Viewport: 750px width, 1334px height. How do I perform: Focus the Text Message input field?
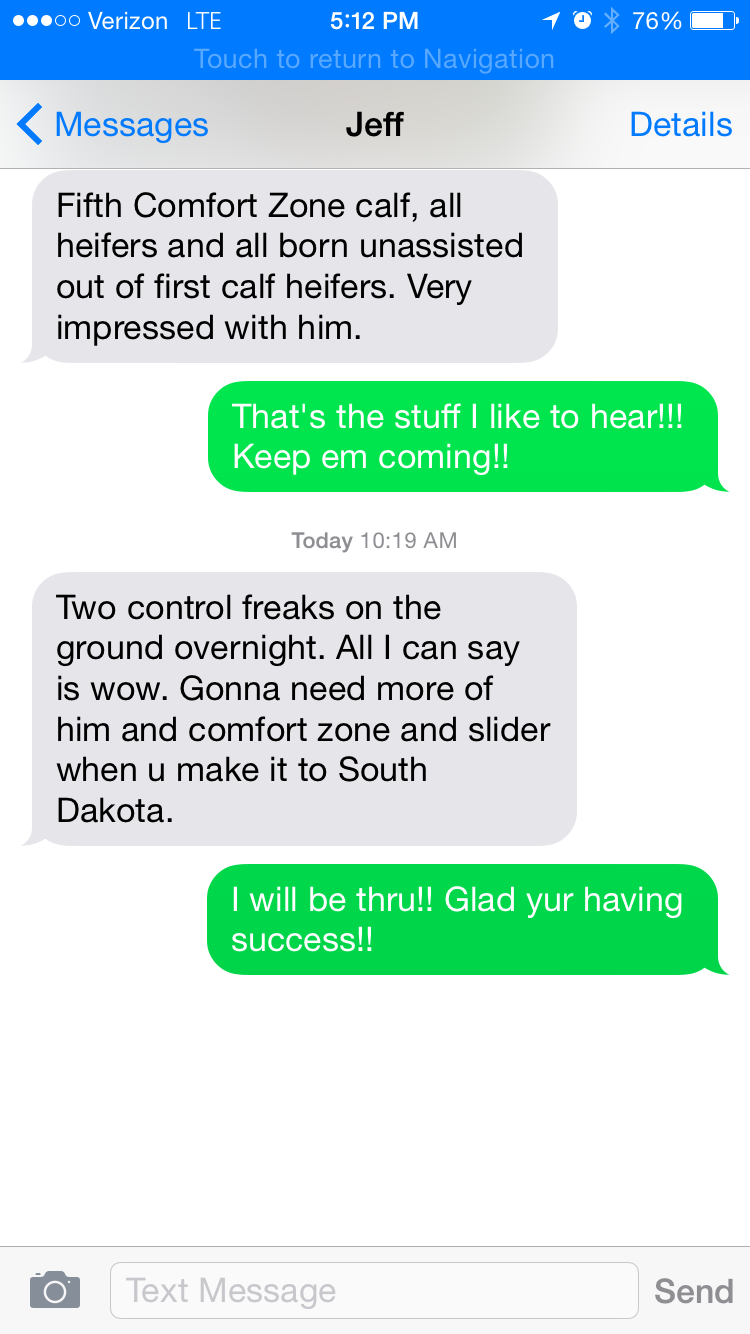tap(373, 1290)
